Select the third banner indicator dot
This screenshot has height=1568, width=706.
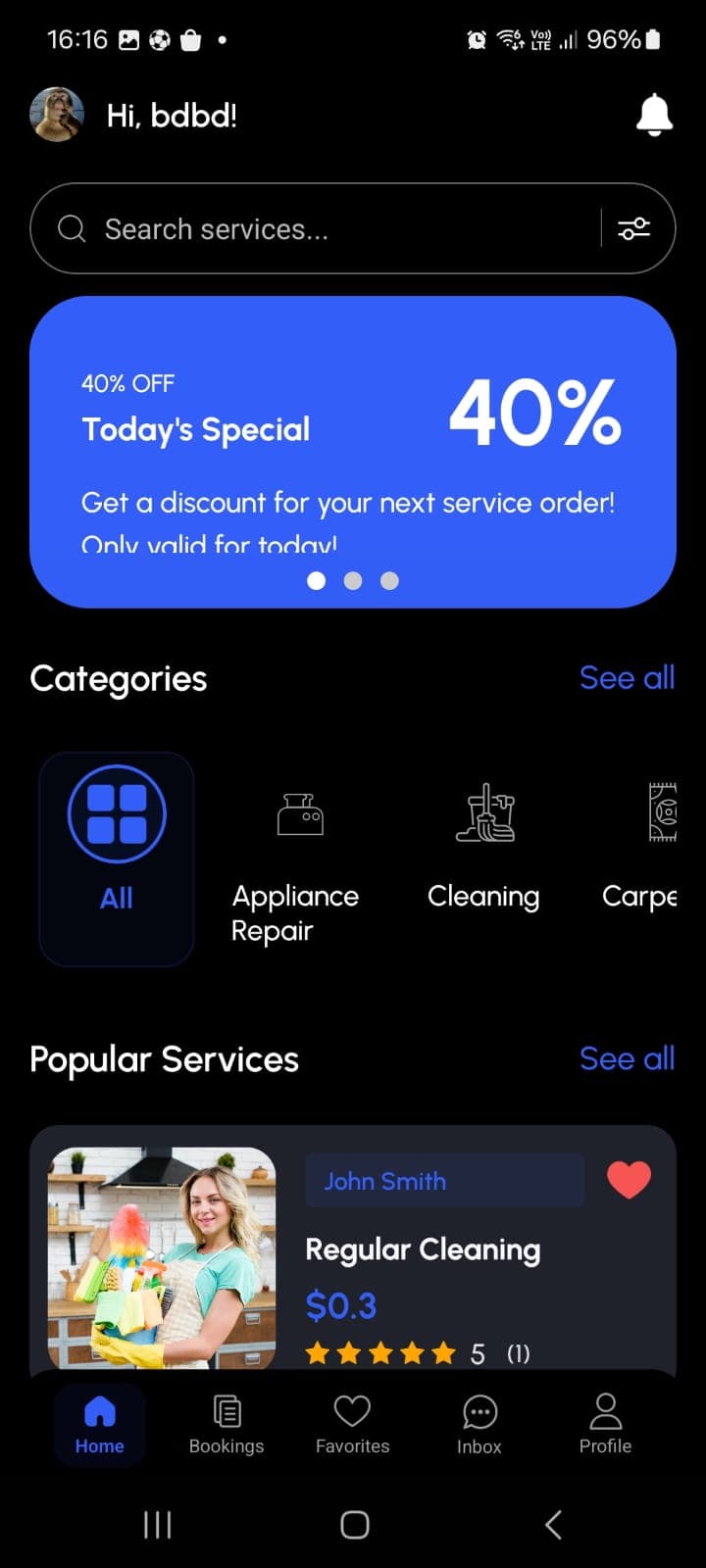point(388,581)
